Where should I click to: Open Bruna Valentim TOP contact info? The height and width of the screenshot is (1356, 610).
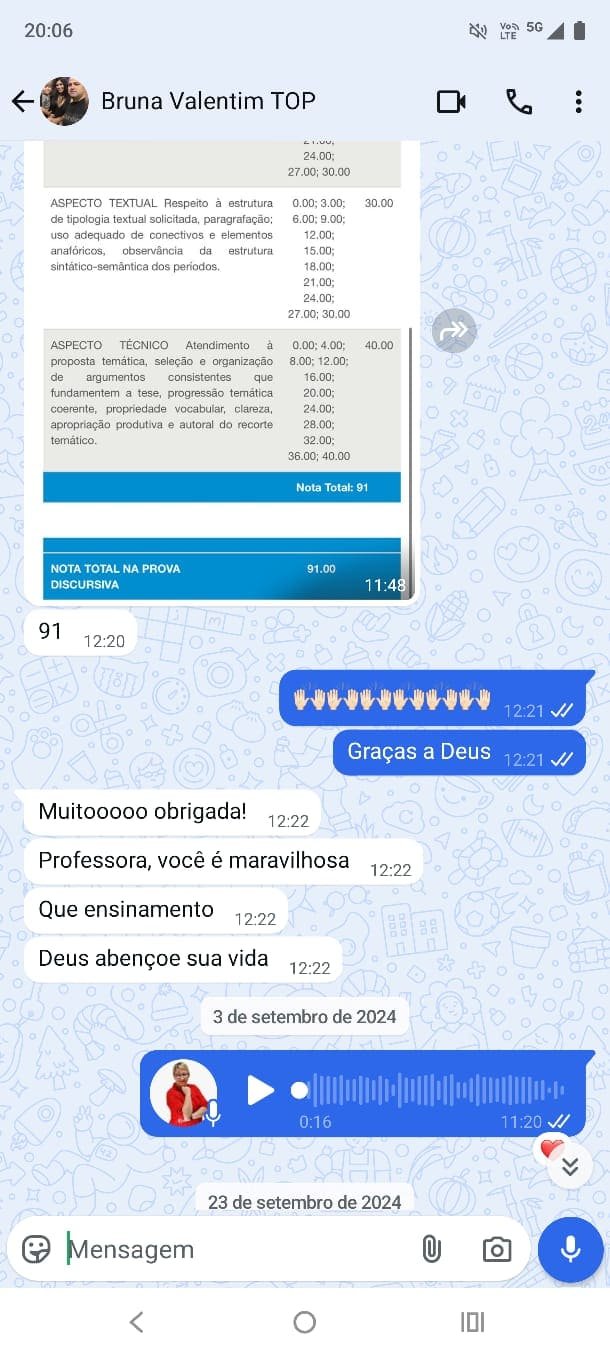[x=208, y=101]
